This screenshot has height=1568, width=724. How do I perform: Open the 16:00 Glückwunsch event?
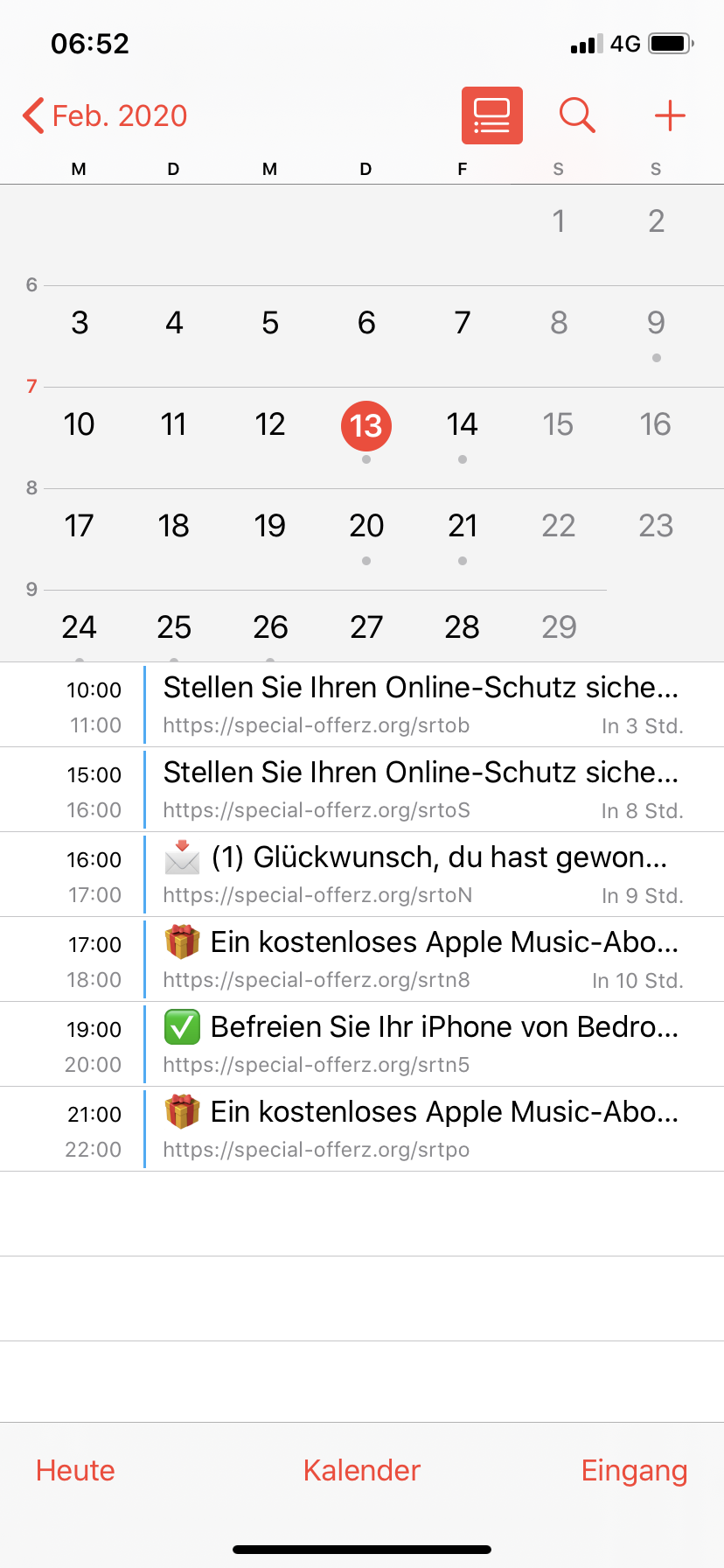[x=420, y=875]
